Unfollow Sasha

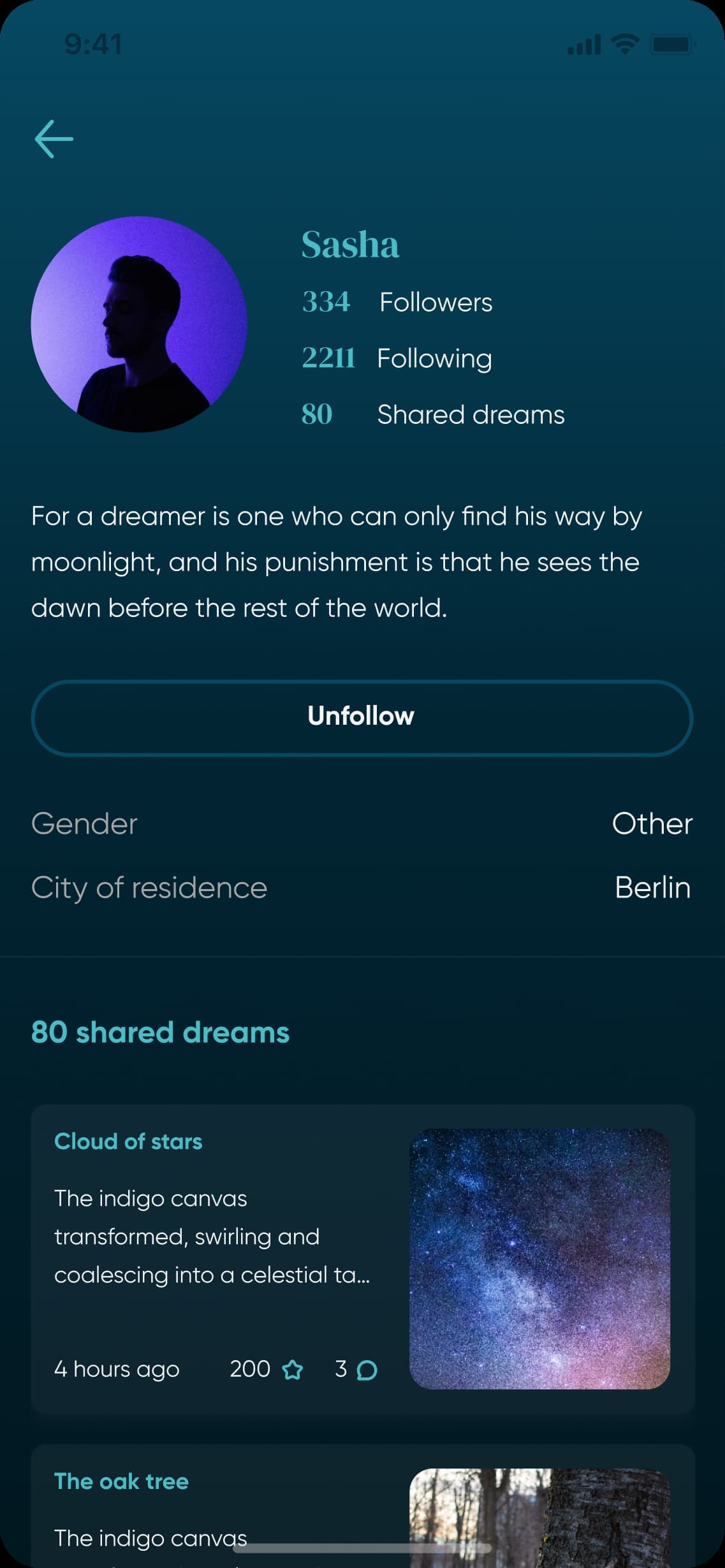362,717
